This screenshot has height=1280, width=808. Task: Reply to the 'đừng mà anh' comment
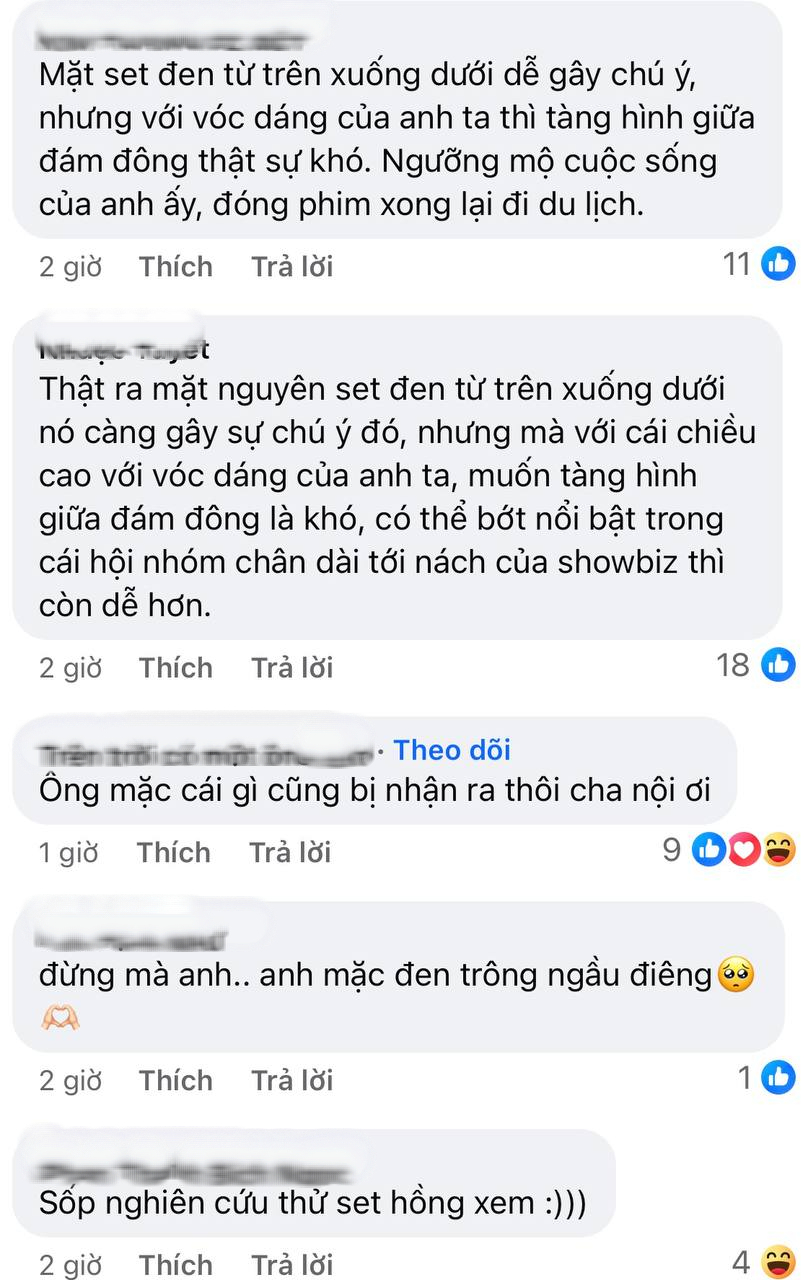(292, 1080)
